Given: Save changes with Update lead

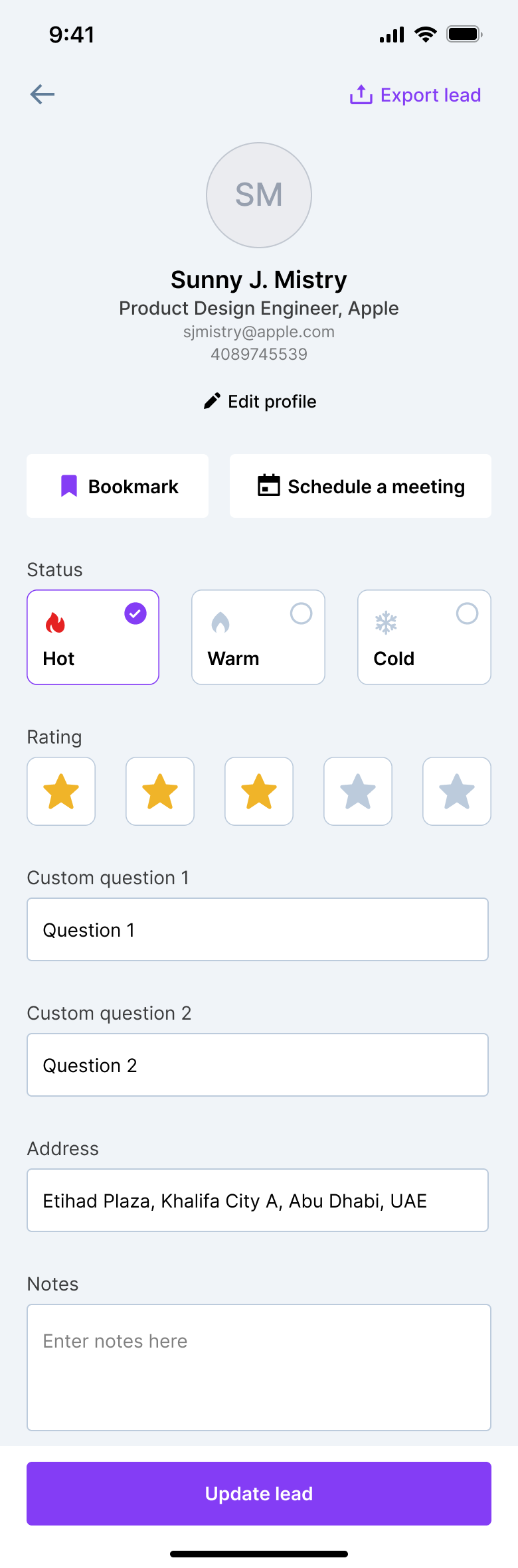Looking at the screenshot, I should pos(259,1494).
